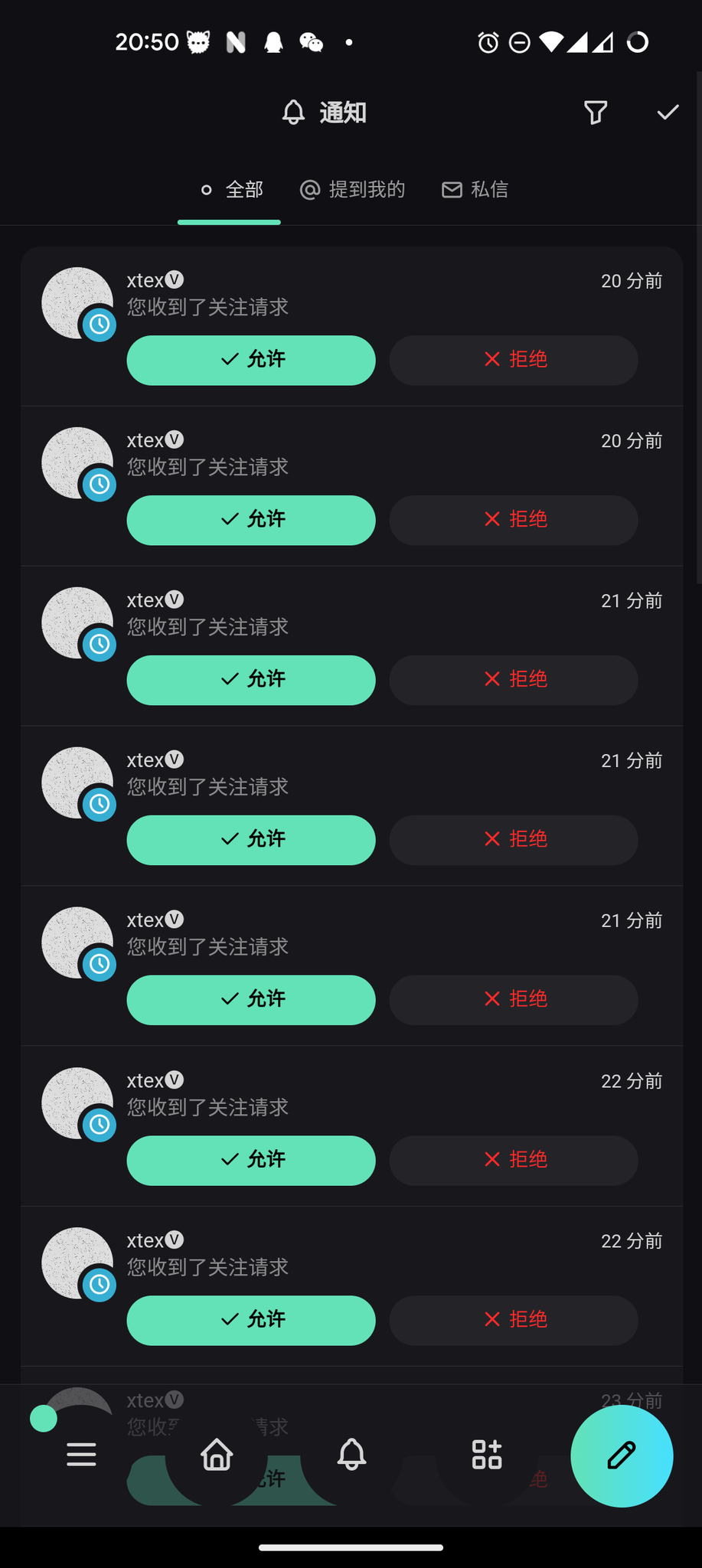This screenshot has width=702, height=1568.
Task: Go to the home timeline
Action: pos(217,1455)
